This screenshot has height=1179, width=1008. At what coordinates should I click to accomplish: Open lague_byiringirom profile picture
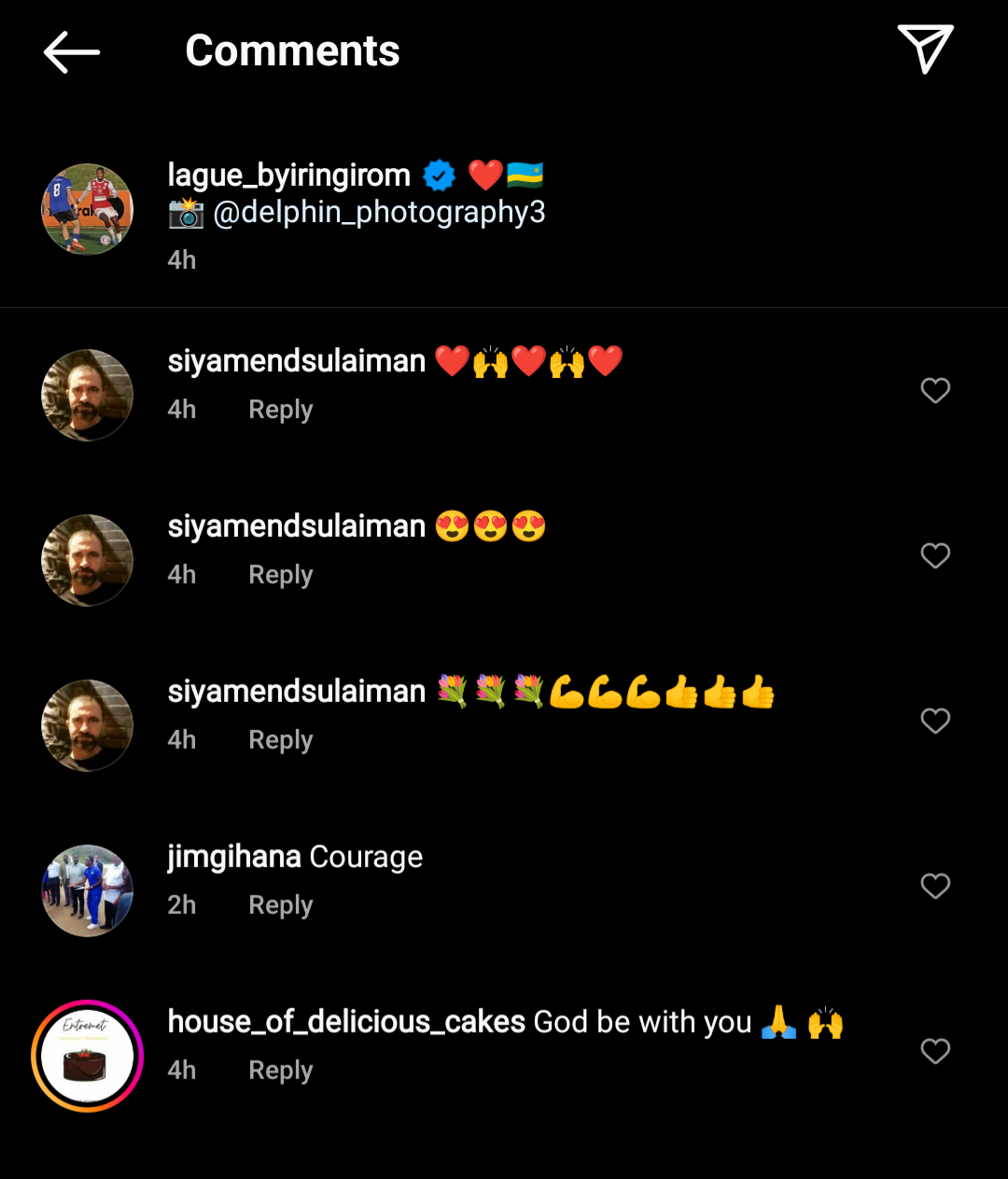coord(88,210)
